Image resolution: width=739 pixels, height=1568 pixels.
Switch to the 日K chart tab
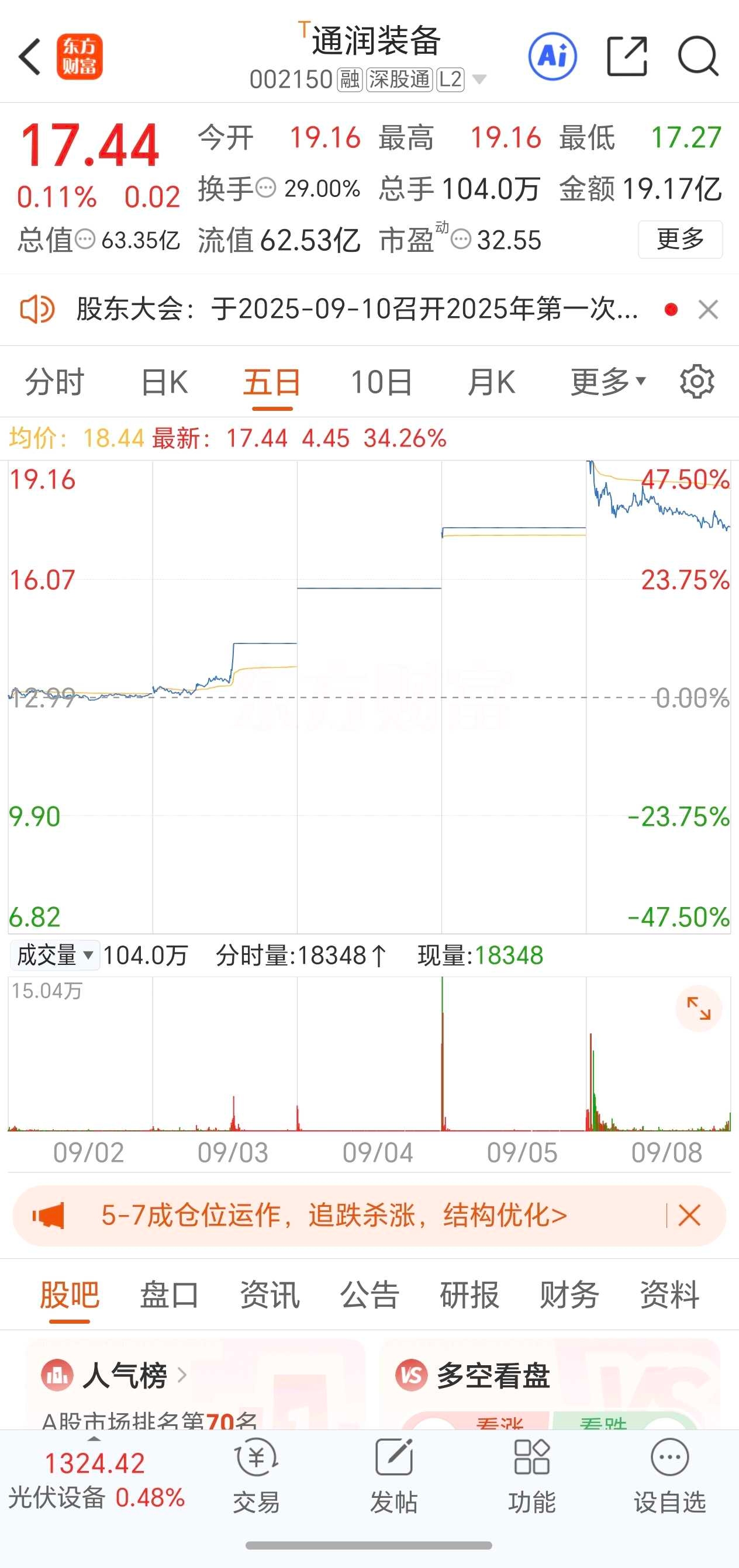(164, 382)
